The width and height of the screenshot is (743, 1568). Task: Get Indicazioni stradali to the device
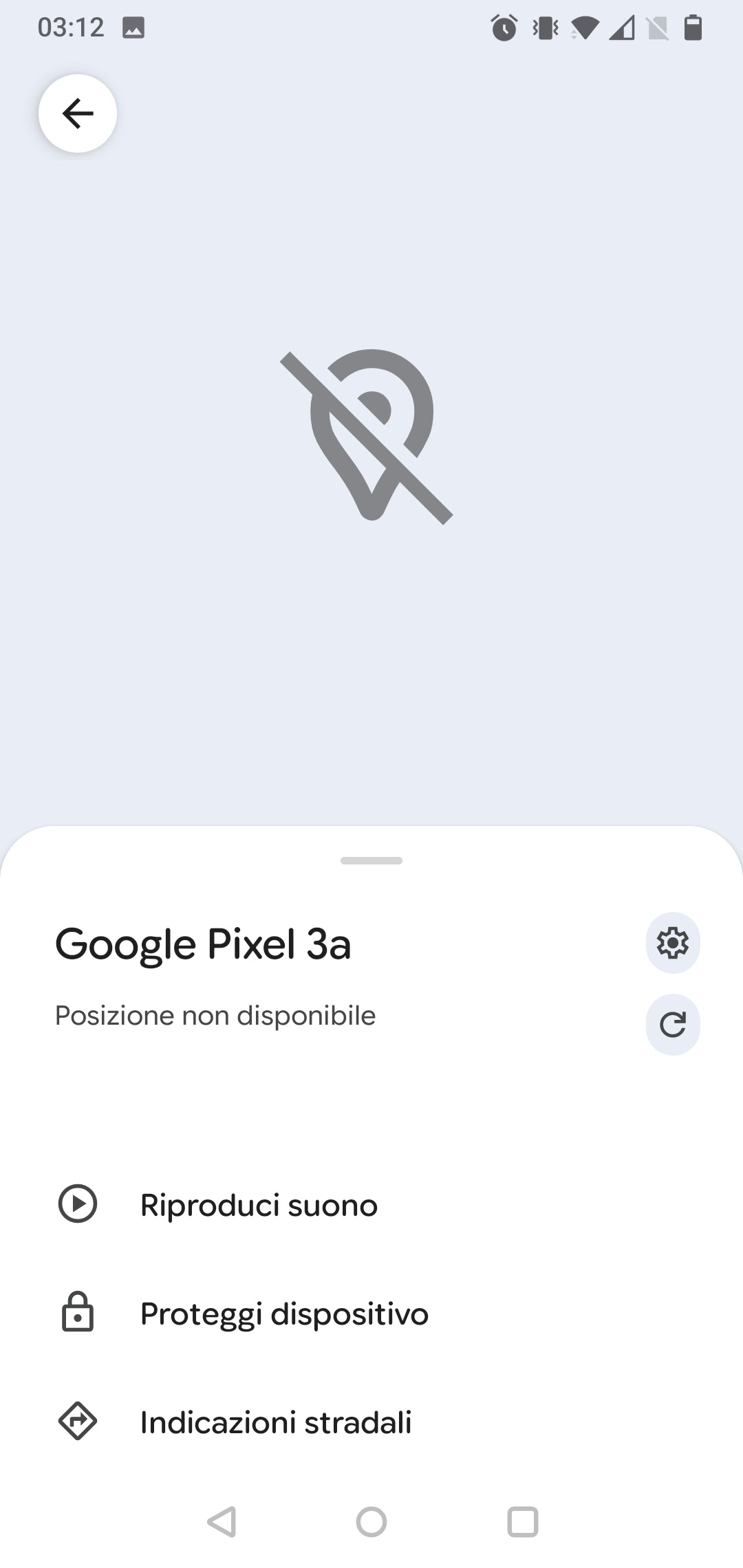click(x=275, y=1422)
